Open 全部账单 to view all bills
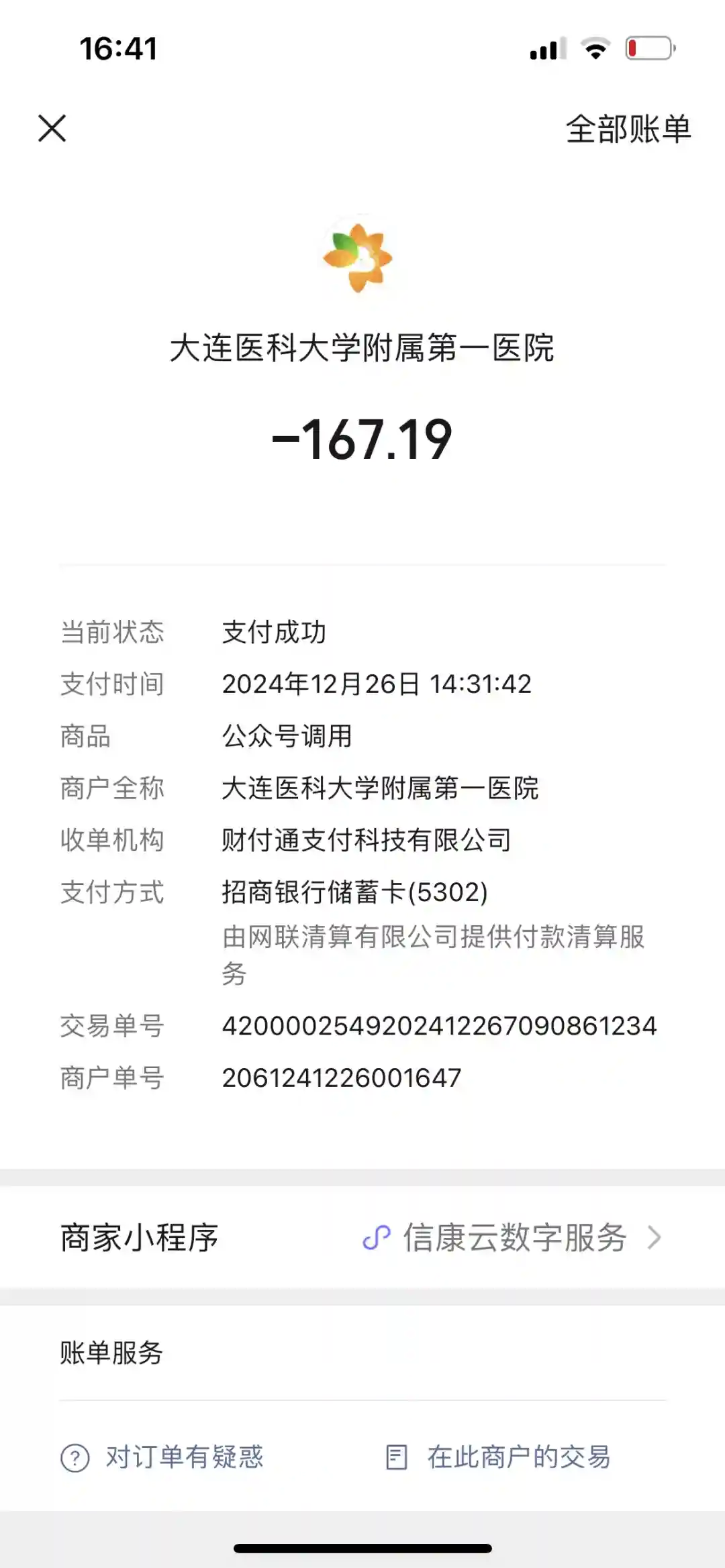 (x=628, y=129)
